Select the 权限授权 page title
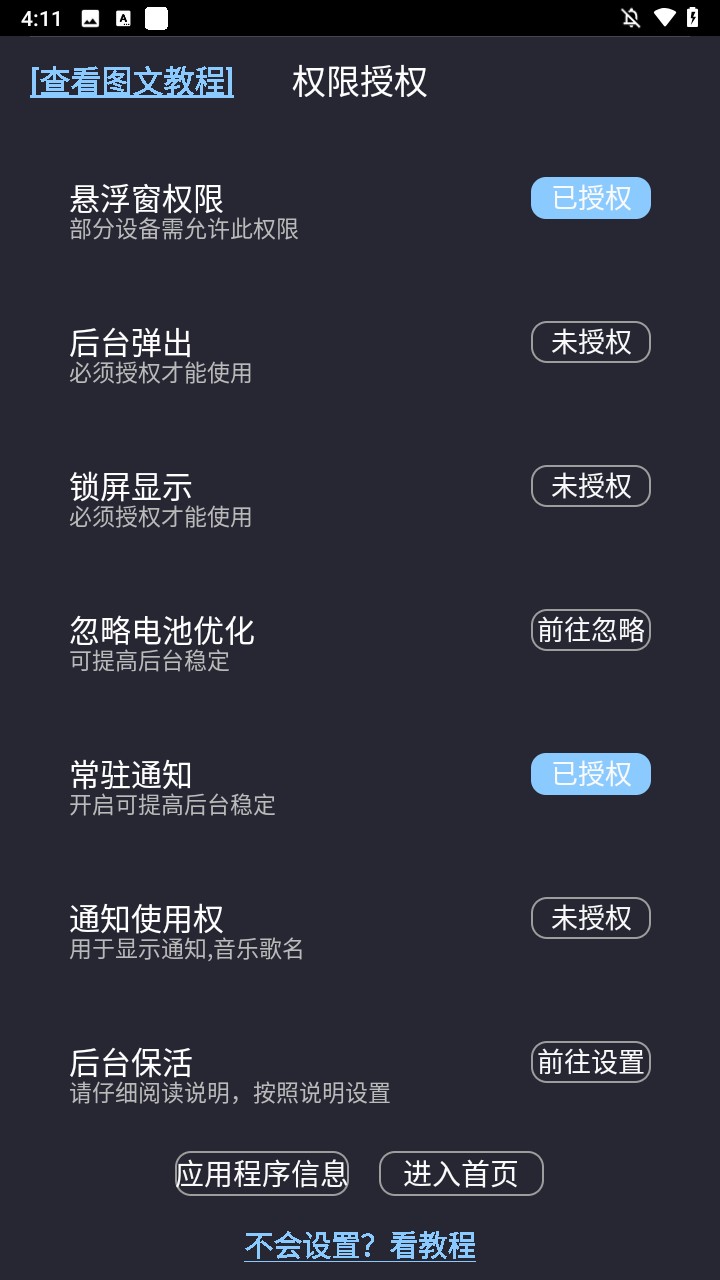Image resolution: width=720 pixels, height=1280 pixels. [x=358, y=83]
